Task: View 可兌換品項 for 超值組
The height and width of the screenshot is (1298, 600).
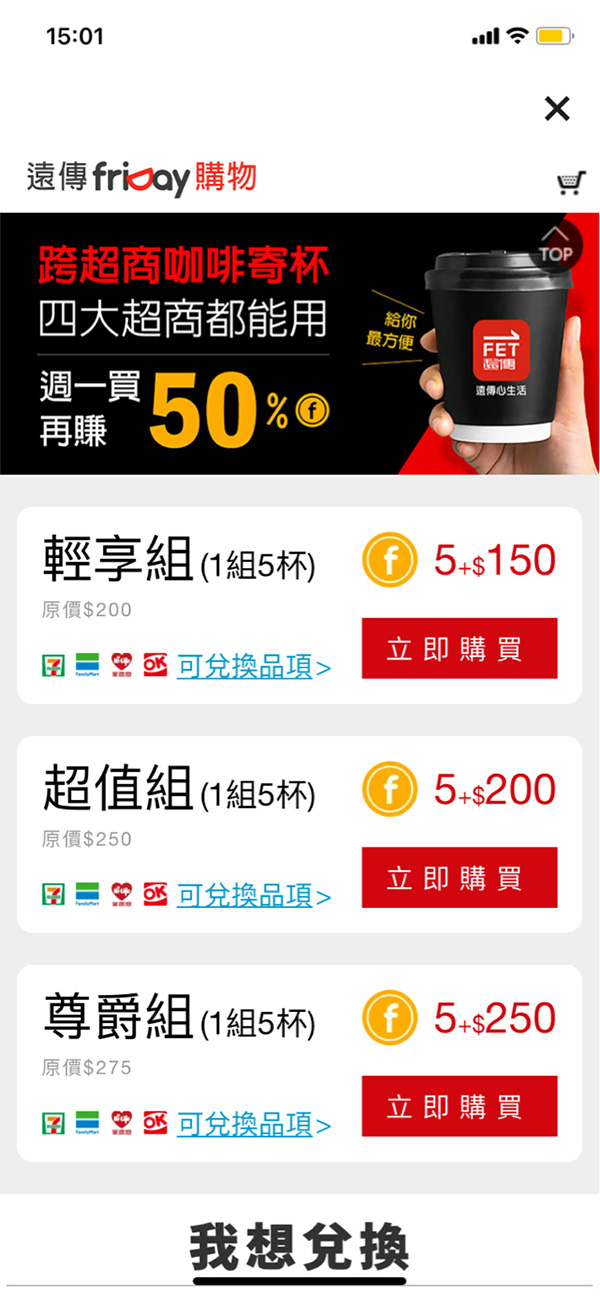Action: click(x=254, y=895)
